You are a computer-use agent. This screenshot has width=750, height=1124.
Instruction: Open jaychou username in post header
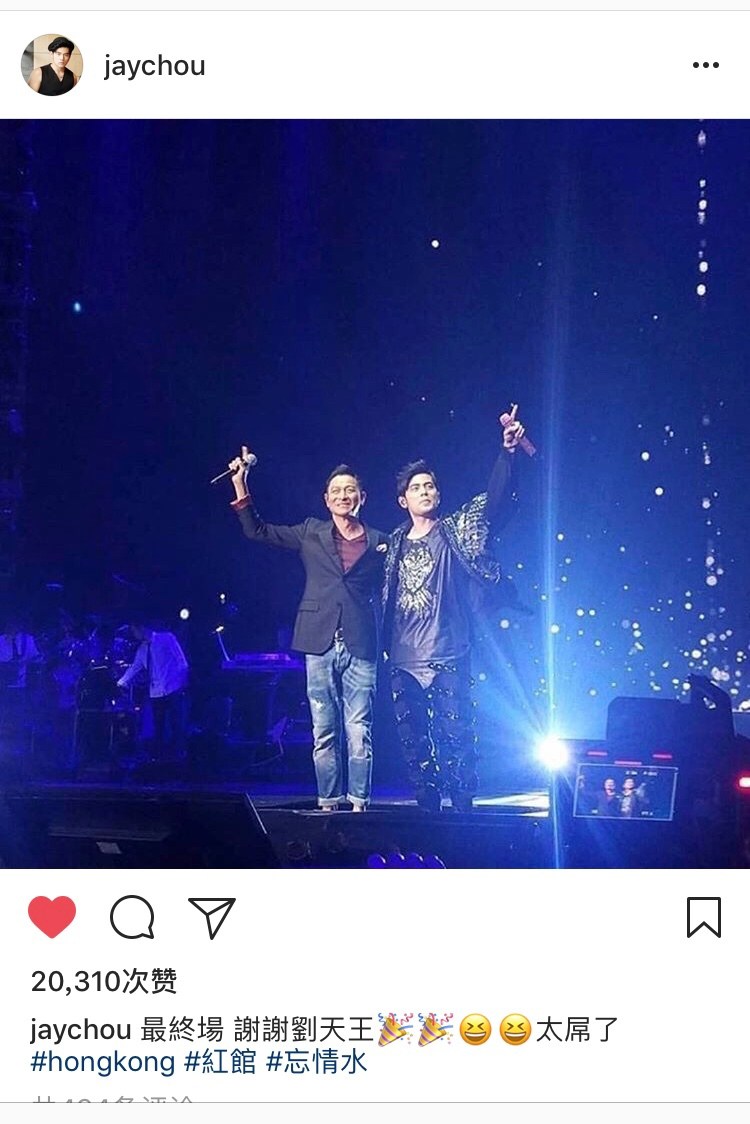(x=154, y=66)
